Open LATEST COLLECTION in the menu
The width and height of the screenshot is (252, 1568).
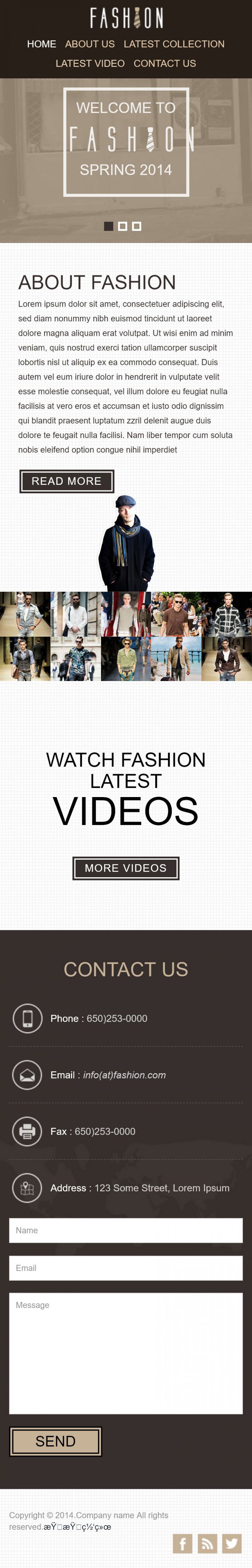pyautogui.click(x=174, y=44)
